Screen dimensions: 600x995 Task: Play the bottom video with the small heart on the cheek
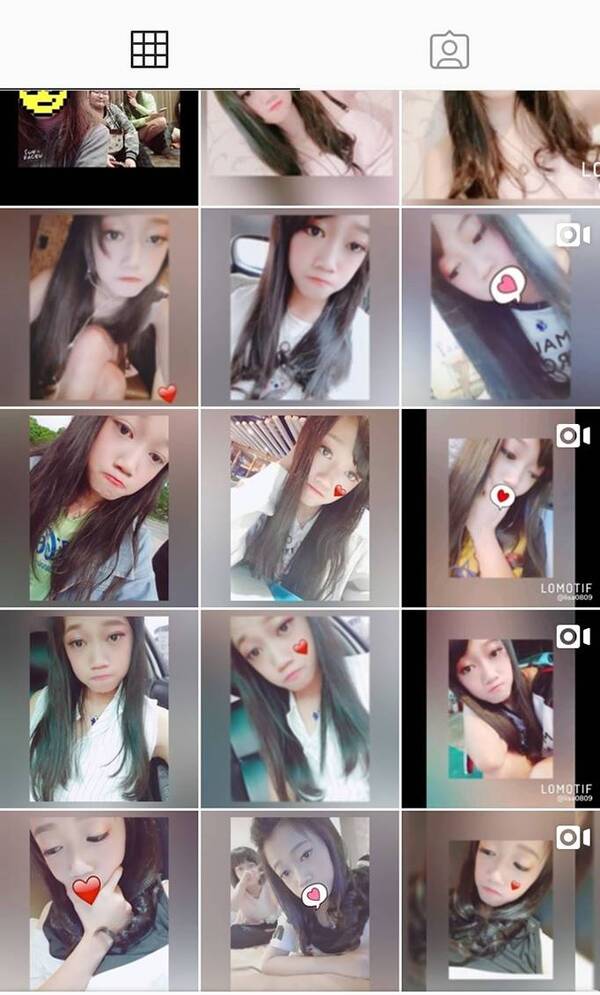[x=500, y=902]
